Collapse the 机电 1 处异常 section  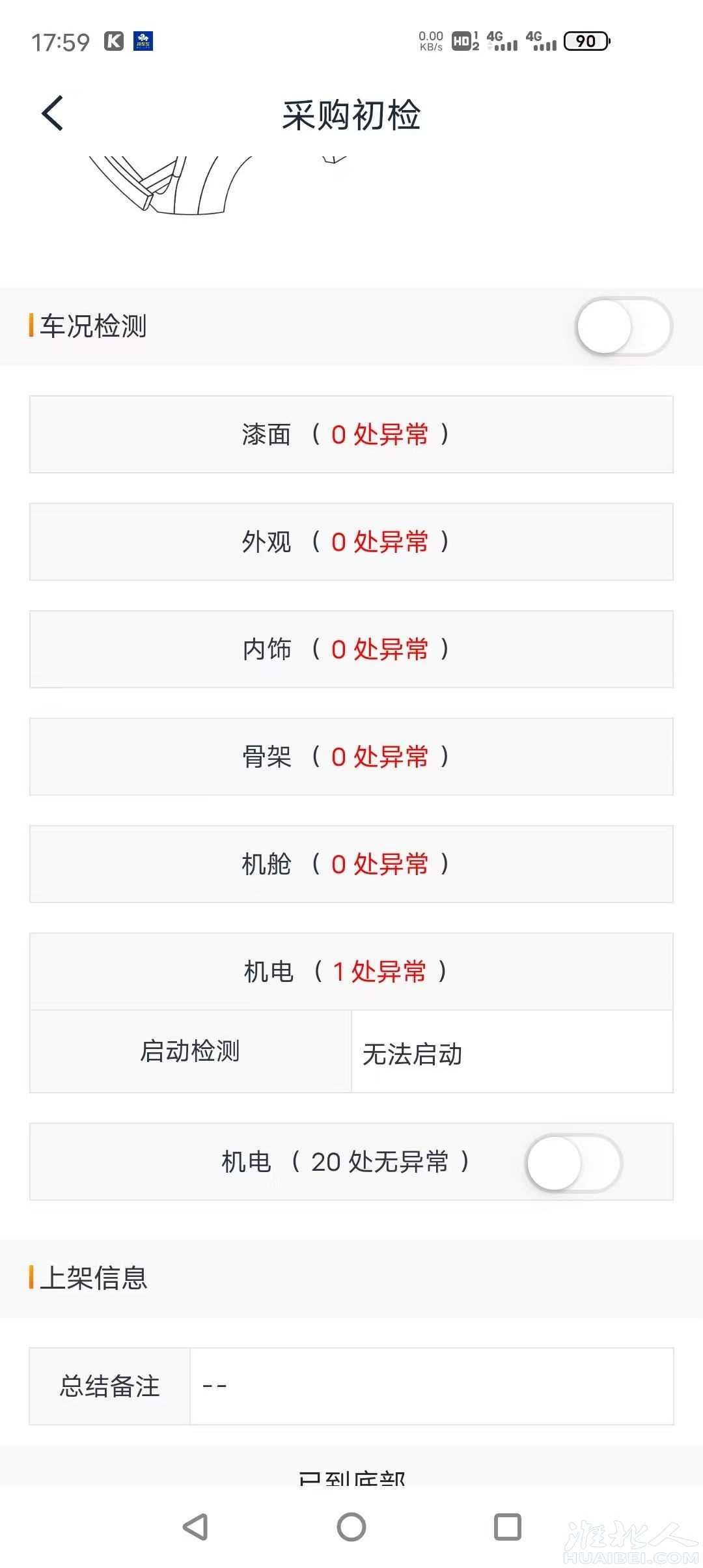coord(351,972)
